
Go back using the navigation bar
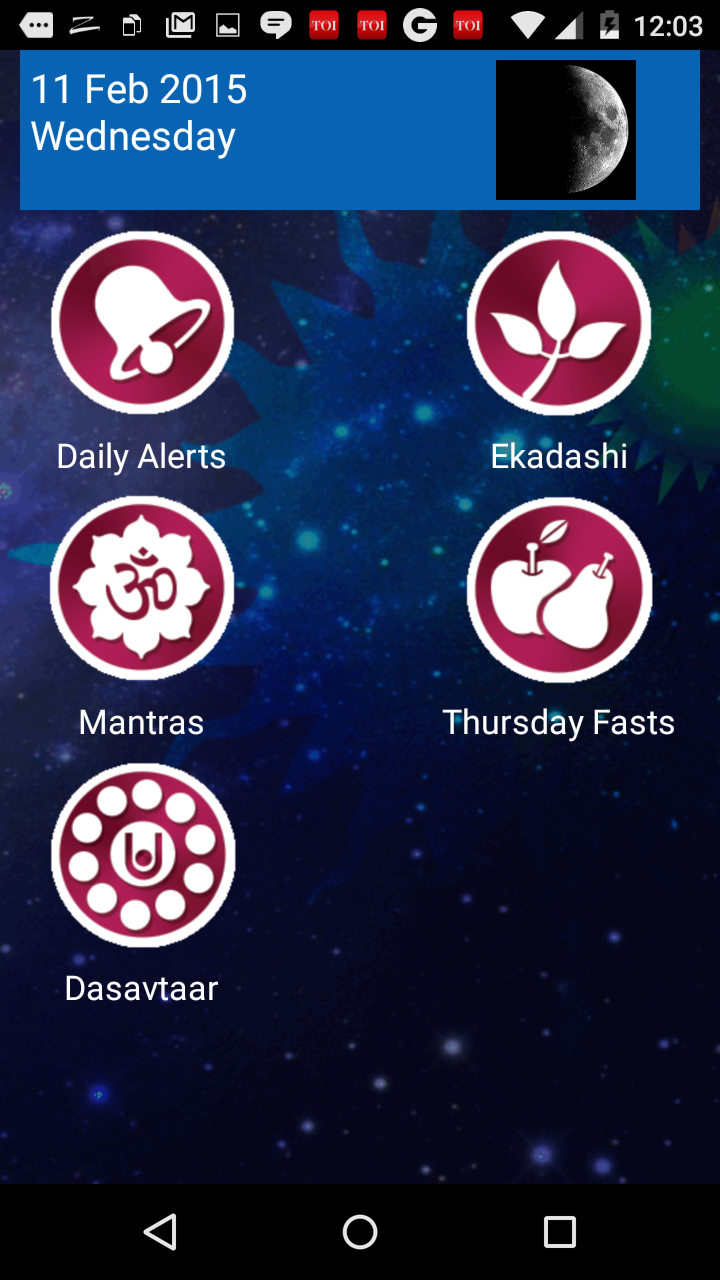pos(160,1232)
